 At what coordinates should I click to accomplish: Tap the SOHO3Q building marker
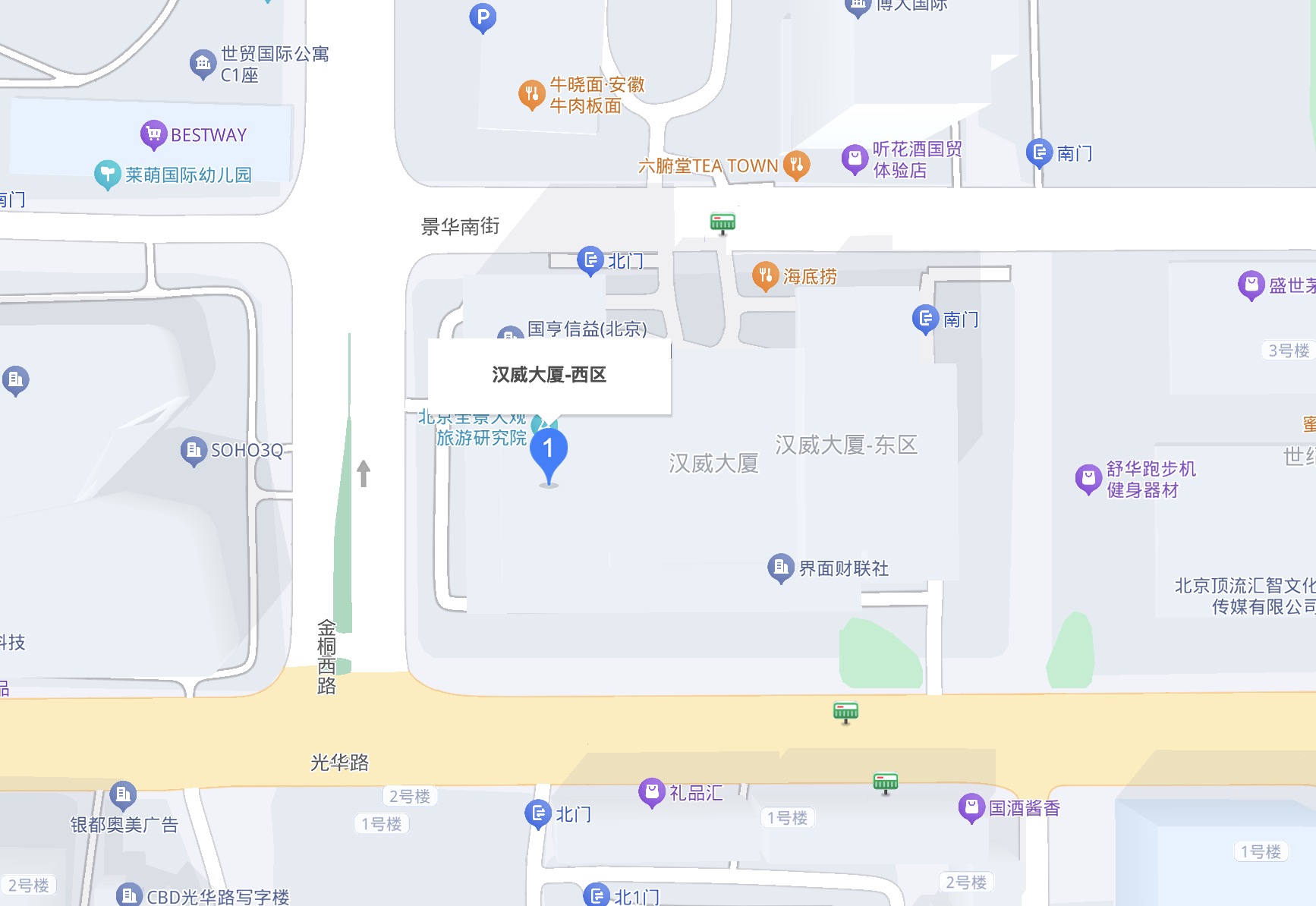pos(194,450)
